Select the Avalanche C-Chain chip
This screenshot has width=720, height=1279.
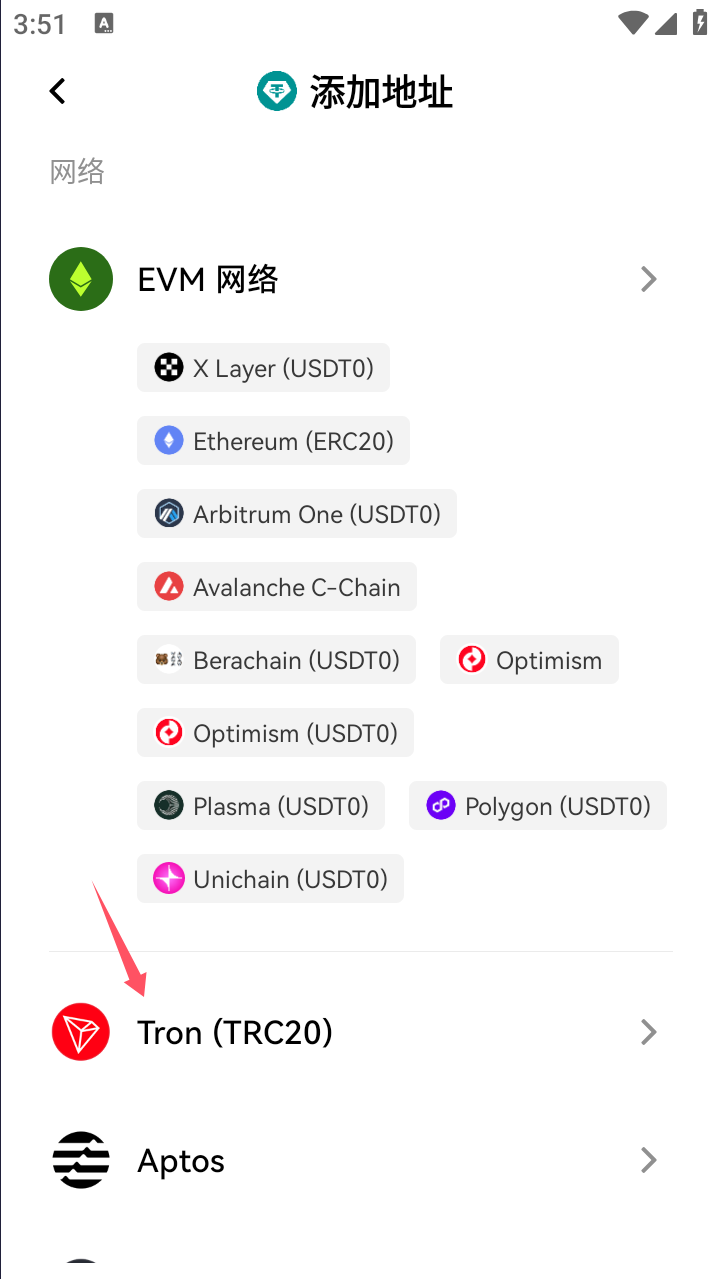[277, 587]
